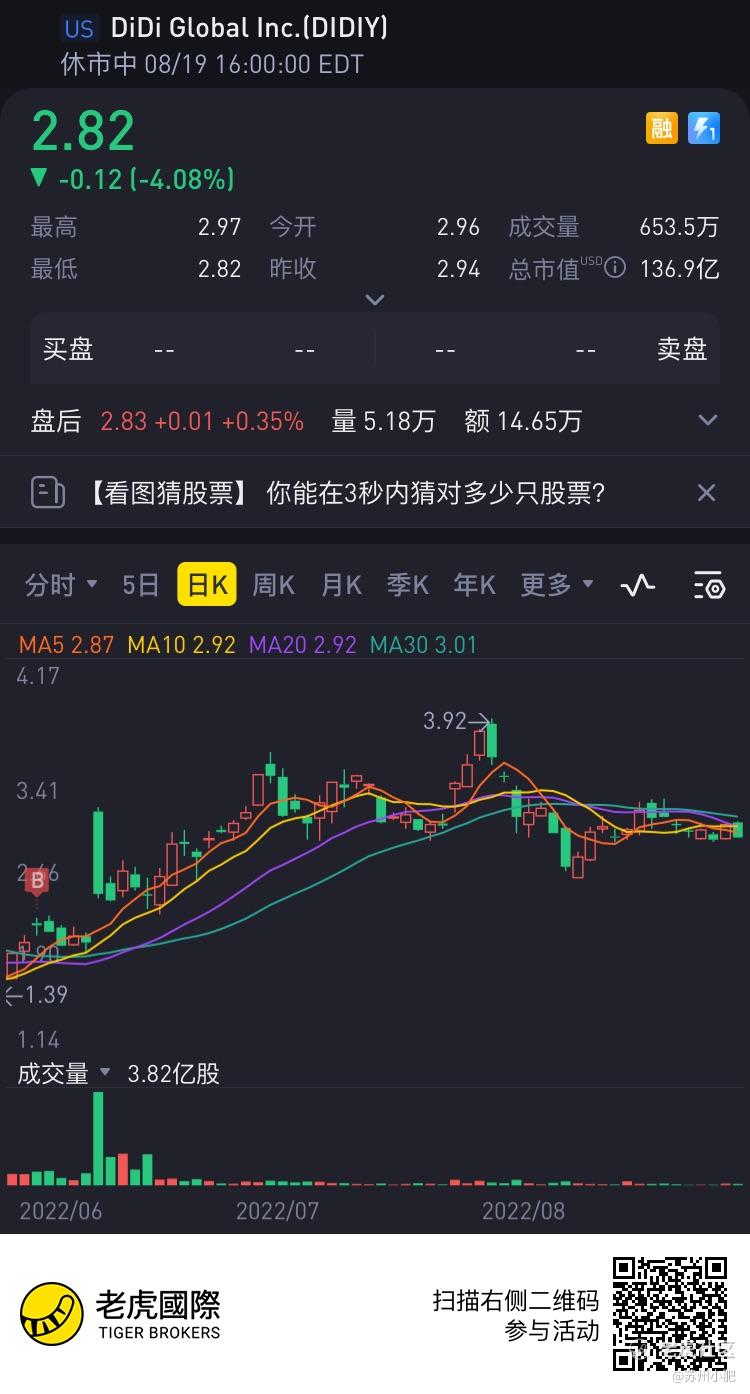This screenshot has height=1394, width=750.
Task: Open chart settings icon
Action: (708, 585)
